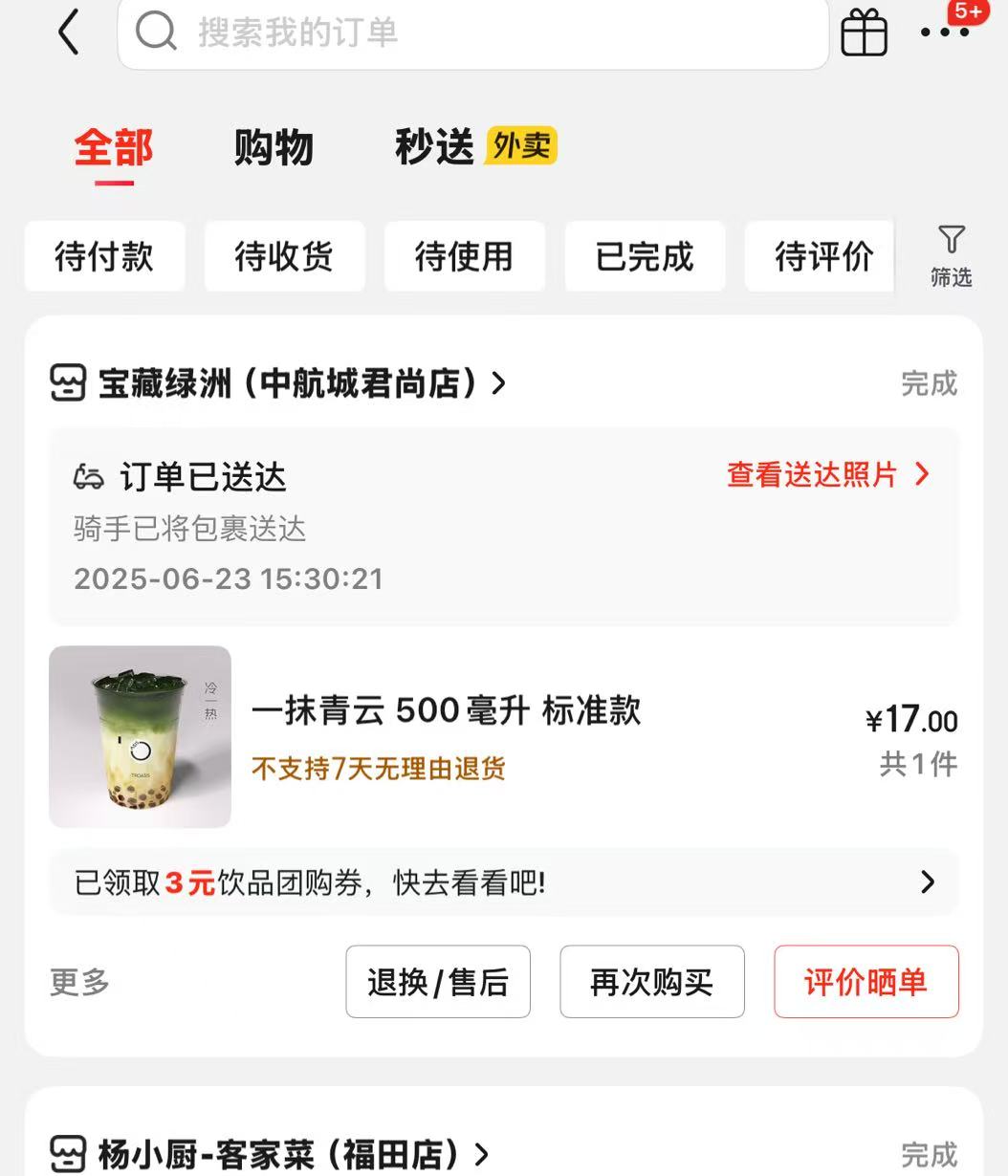
Task: Tap the 搜索我的订单 search box
Action: click(x=472, y=33)
